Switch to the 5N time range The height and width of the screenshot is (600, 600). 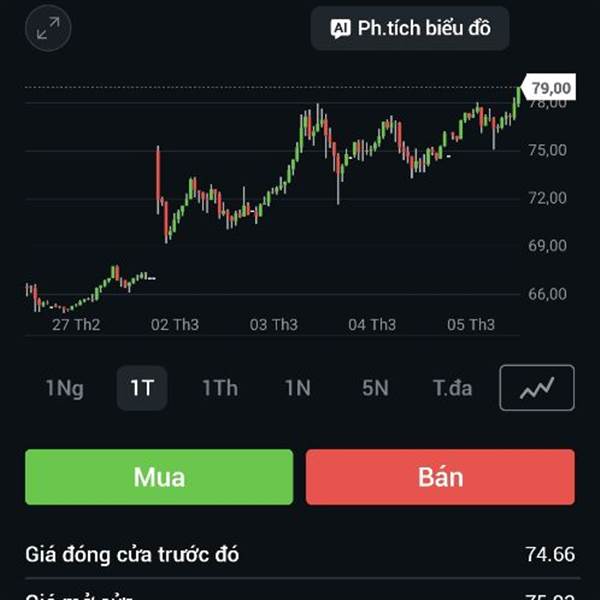(x=375, y=388)
